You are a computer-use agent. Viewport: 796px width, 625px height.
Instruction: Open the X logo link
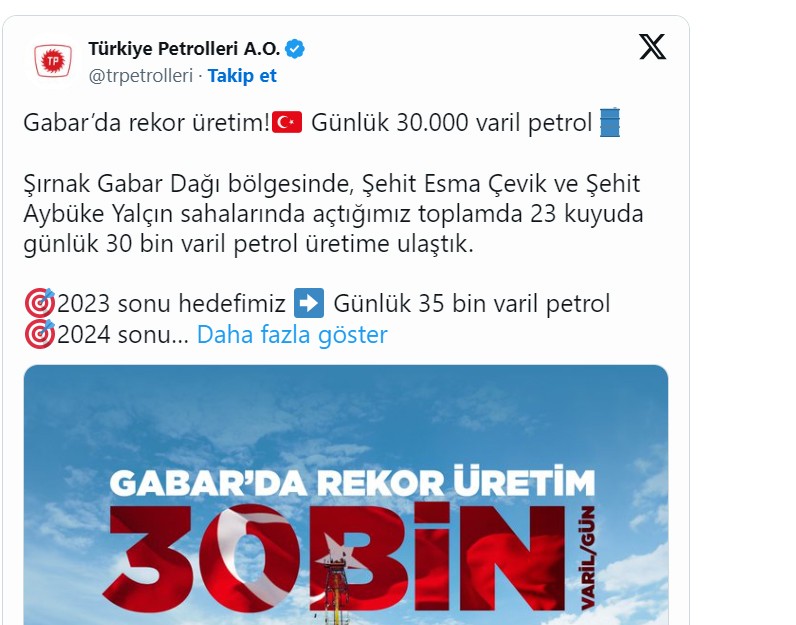(x=652, y=46)
